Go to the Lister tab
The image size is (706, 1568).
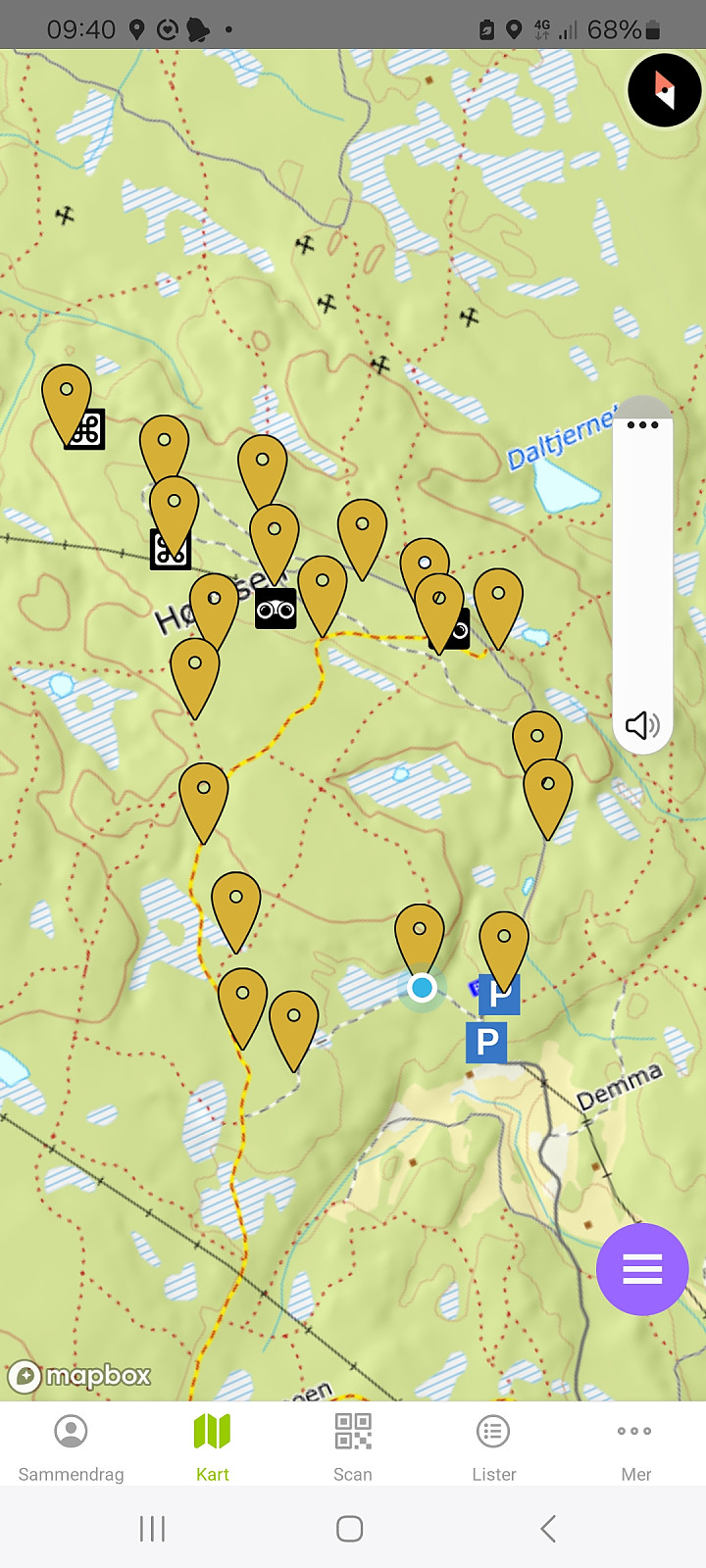coord(494,1446)
